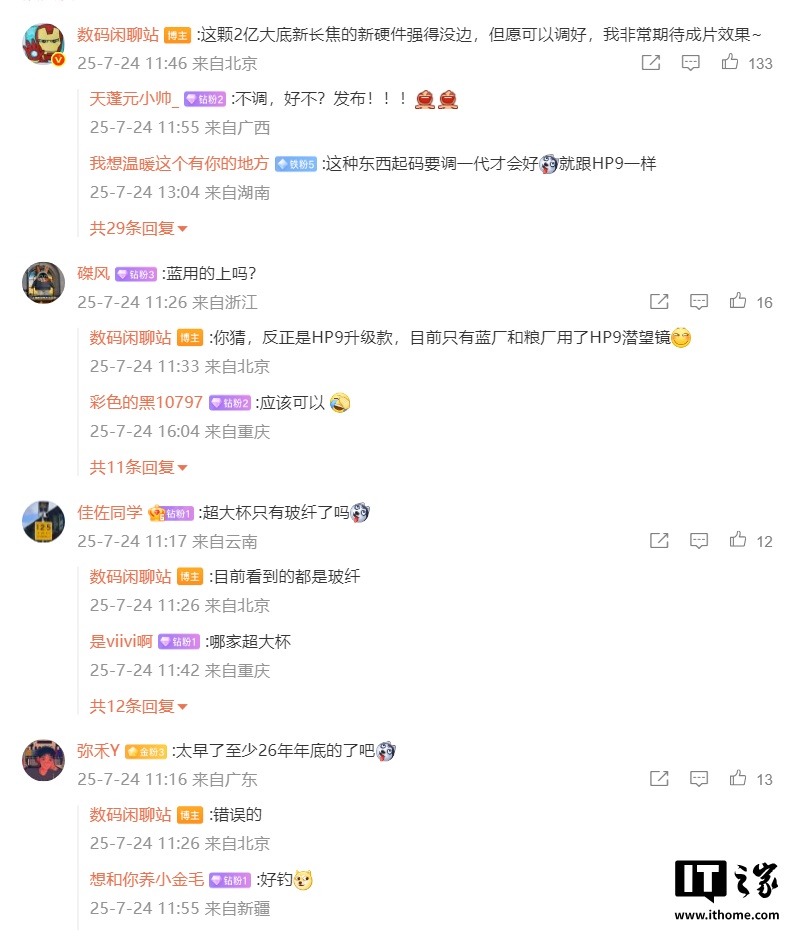Viewport: 791px width, 930px height.
Task: Share 数码闲聊站's top comment
Action: tap(651, 63)
